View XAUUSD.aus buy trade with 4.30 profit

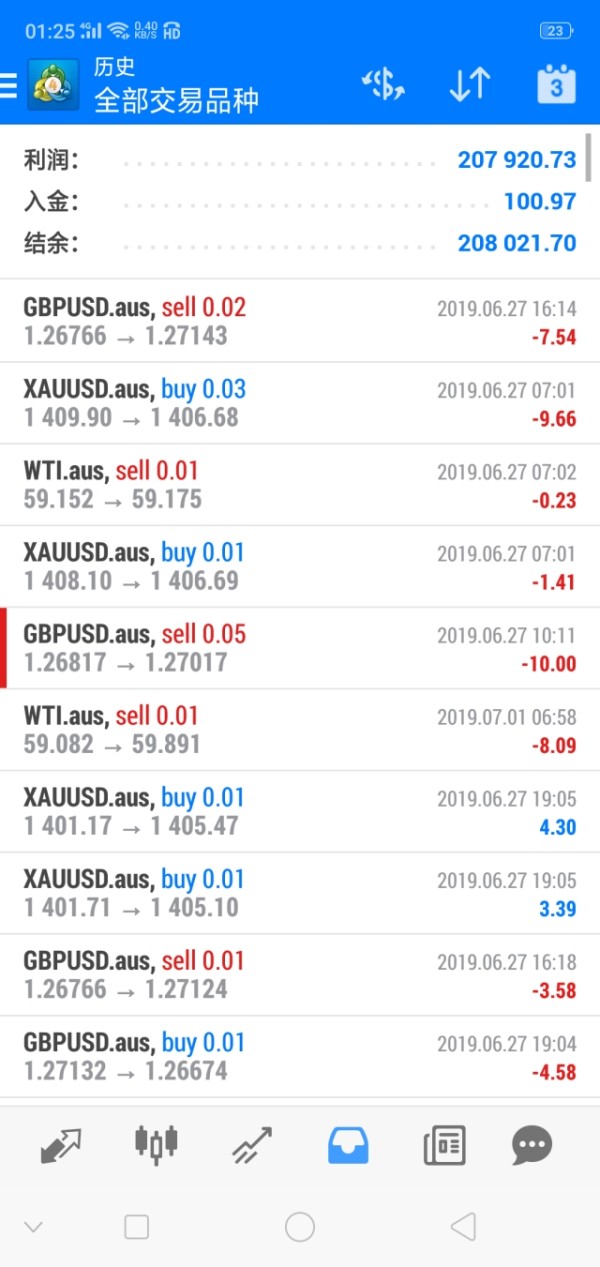(300, 812)
